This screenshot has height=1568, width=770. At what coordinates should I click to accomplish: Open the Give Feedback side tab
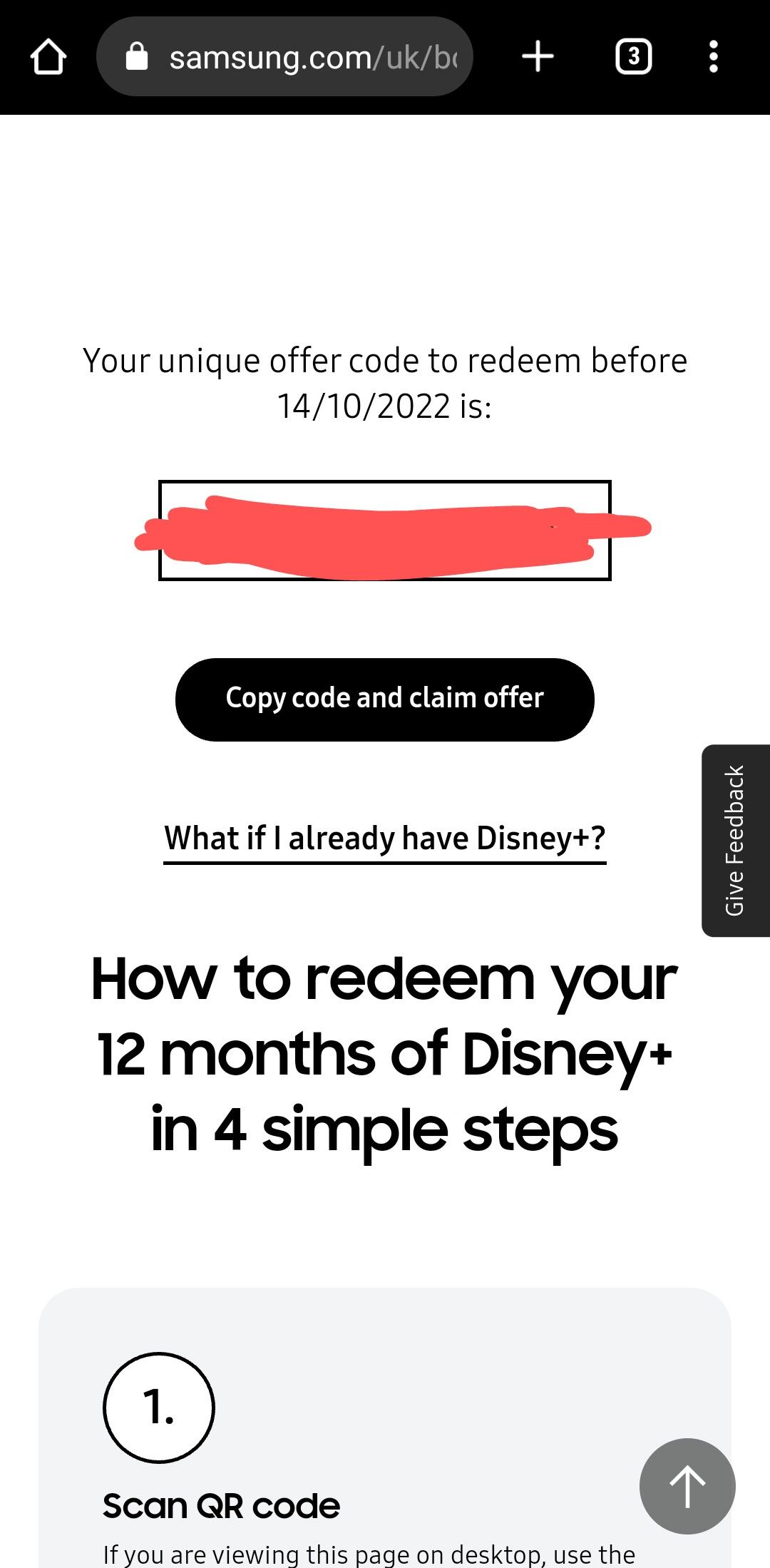[x=735, y=840]
